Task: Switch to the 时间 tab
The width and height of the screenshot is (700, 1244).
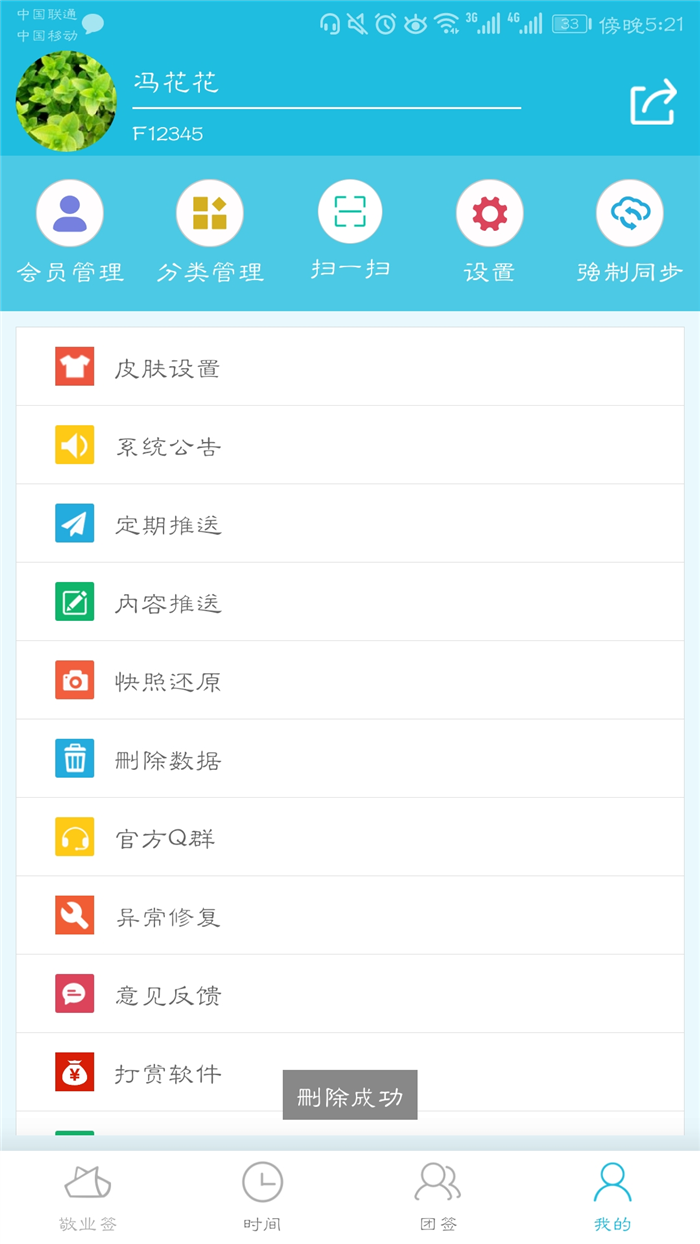Action: pos(262,1197)
